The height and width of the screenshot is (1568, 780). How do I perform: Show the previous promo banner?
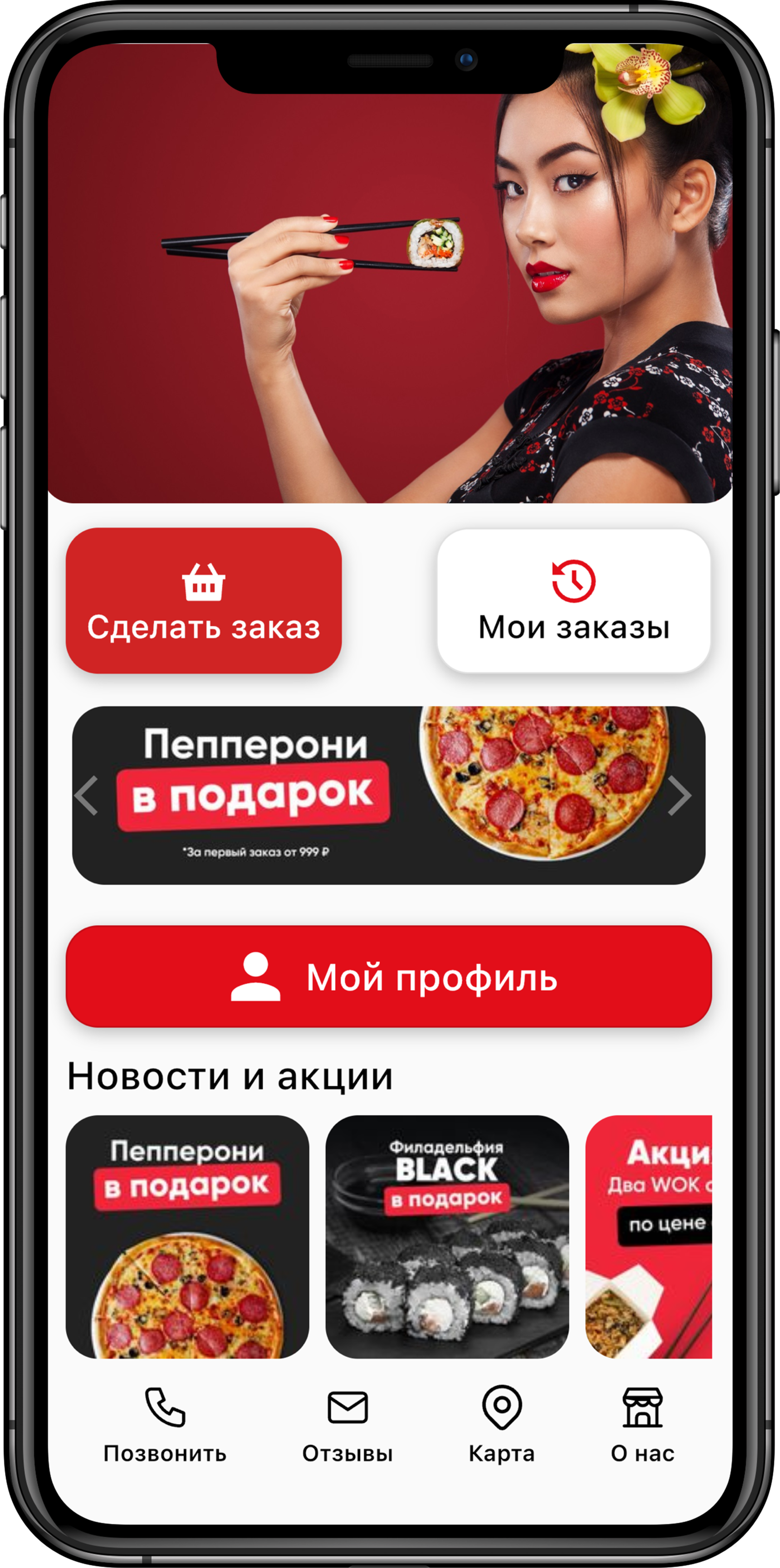tap(86, 795)
